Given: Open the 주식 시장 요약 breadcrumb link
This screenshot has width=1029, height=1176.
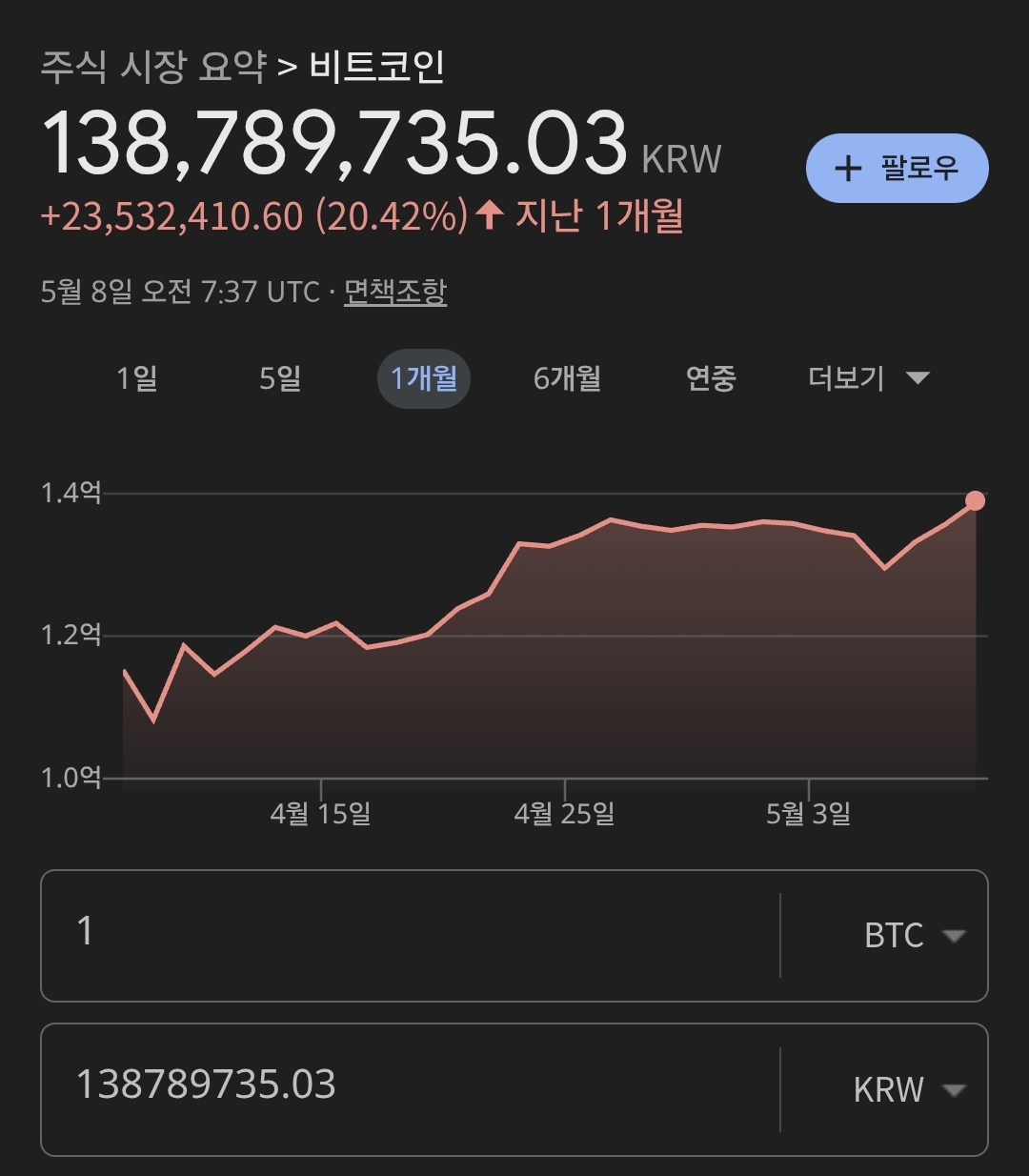Looking at the screenshot, I should [x=152, y=67].
